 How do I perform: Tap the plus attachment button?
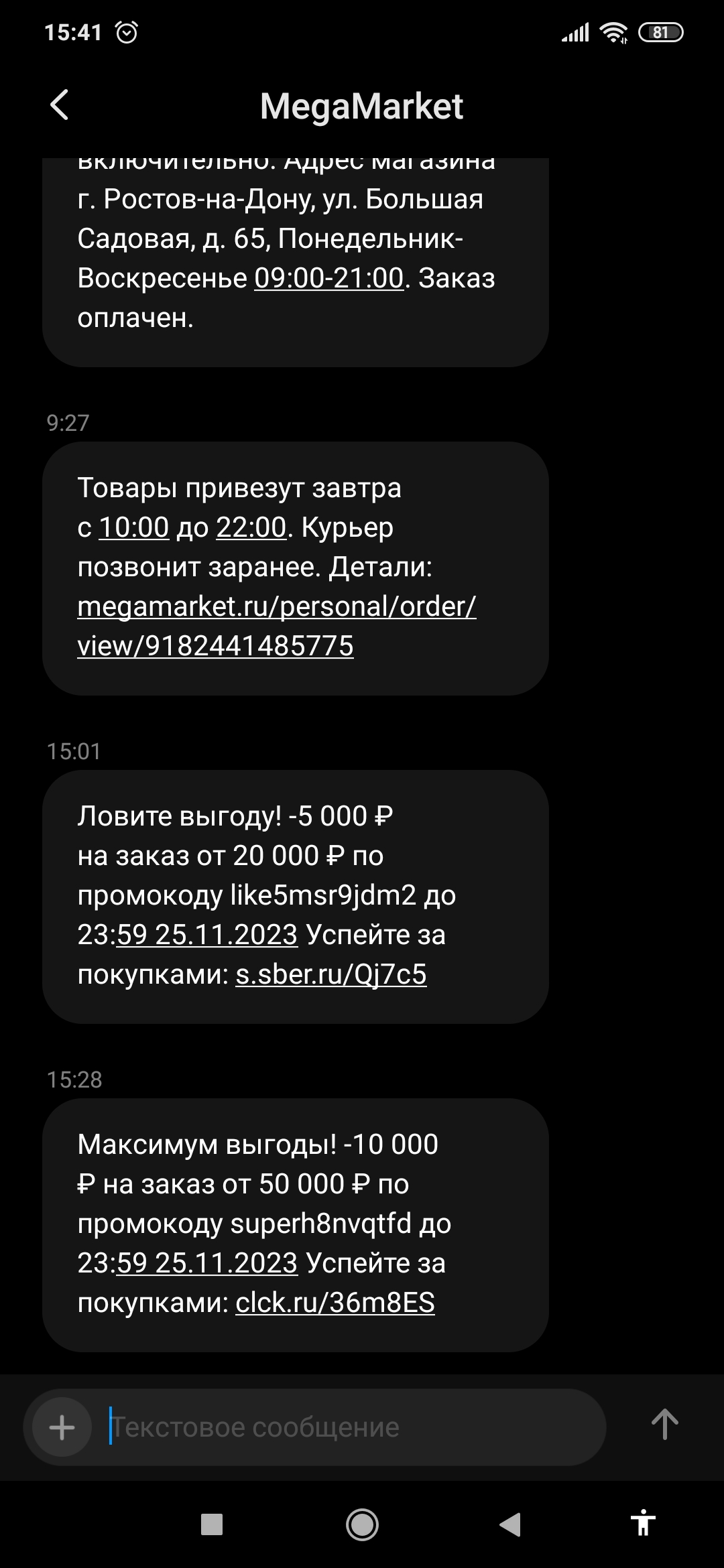click(62, 1427)
